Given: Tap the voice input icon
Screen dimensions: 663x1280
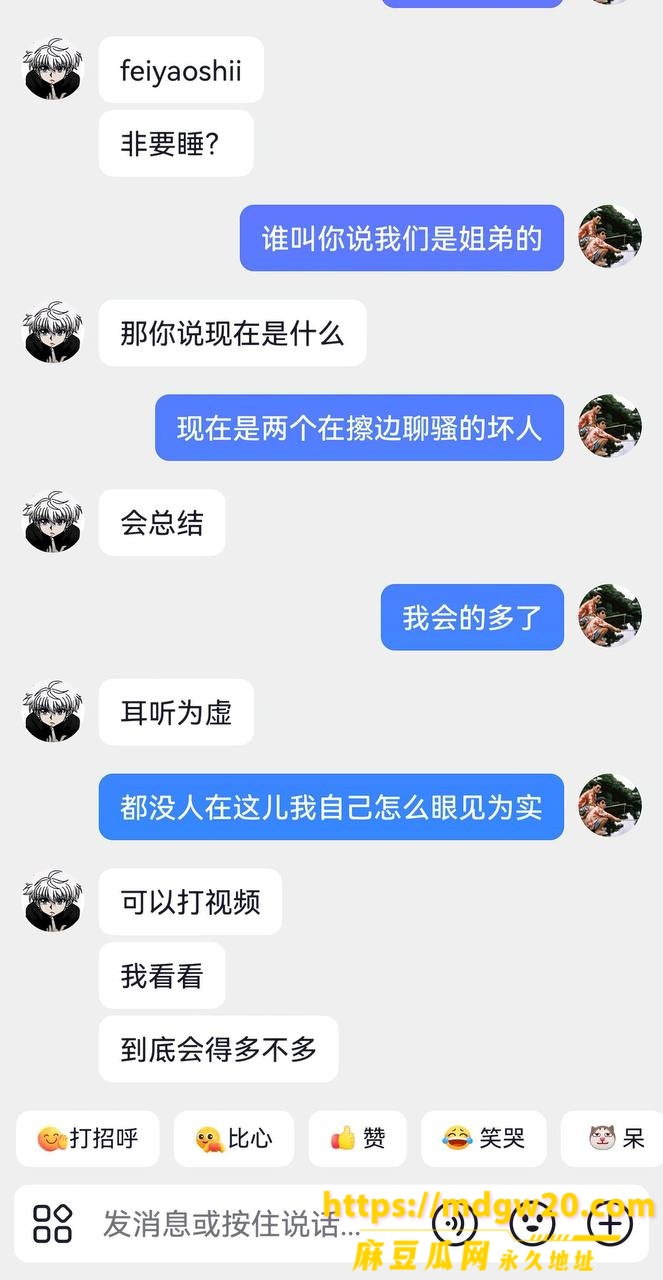Looking at the screenshot, I should coord(455,1223).
